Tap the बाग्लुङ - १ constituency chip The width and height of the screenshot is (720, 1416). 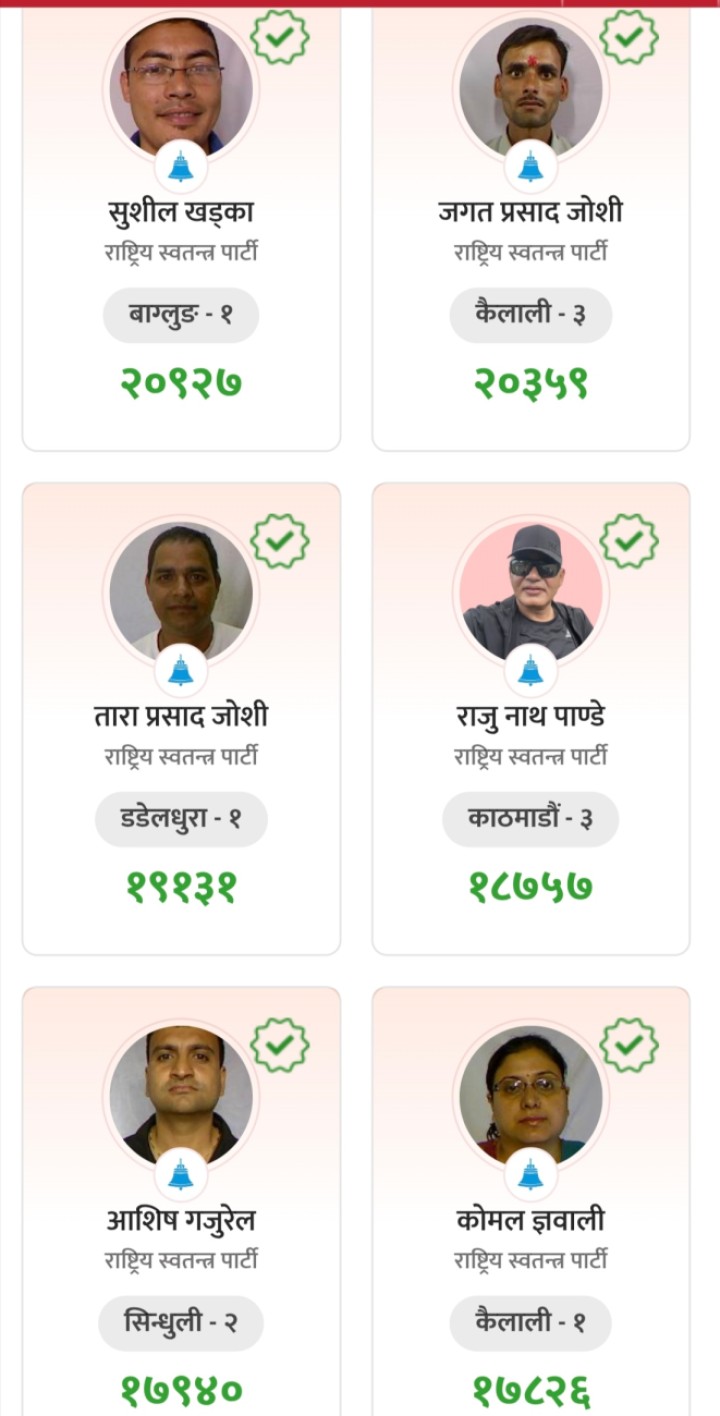pyautogui.click(x=181, y=315)
